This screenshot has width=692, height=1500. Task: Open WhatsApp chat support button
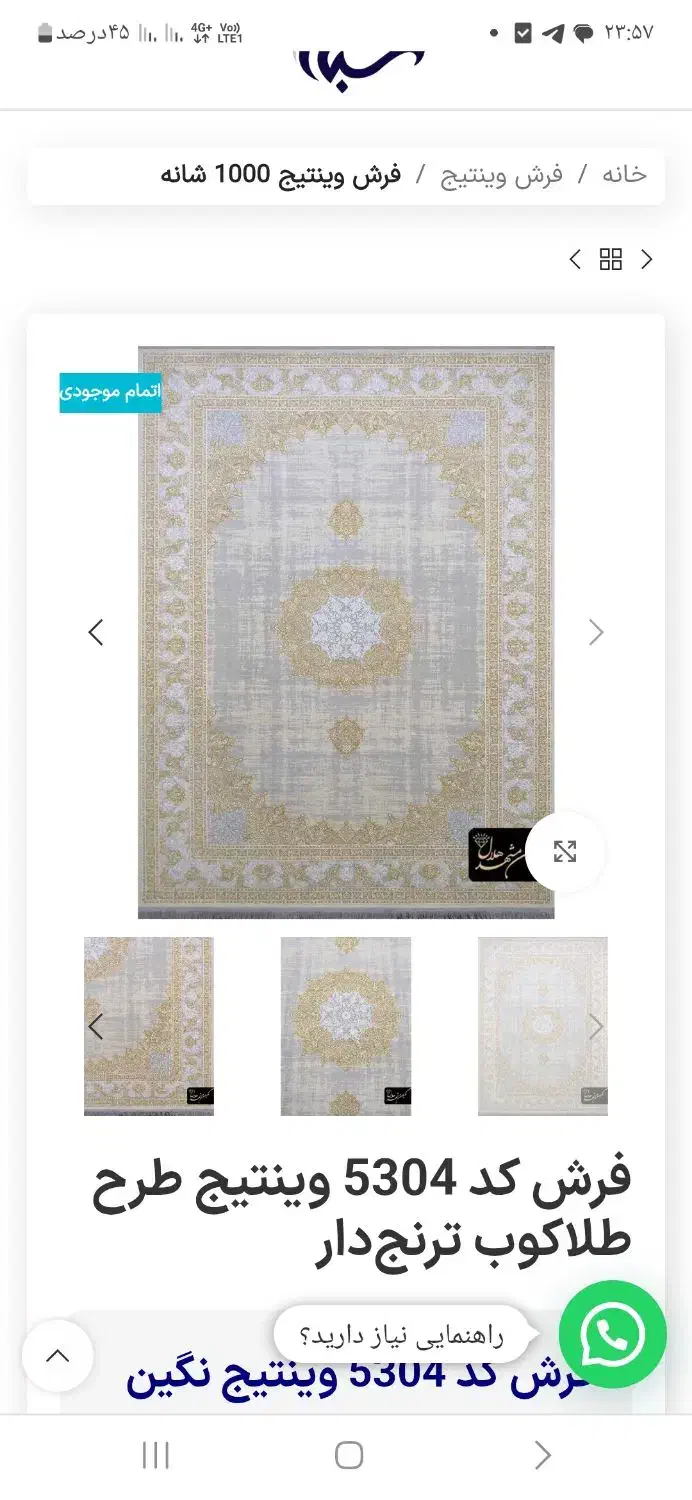tap(612, 1334)
